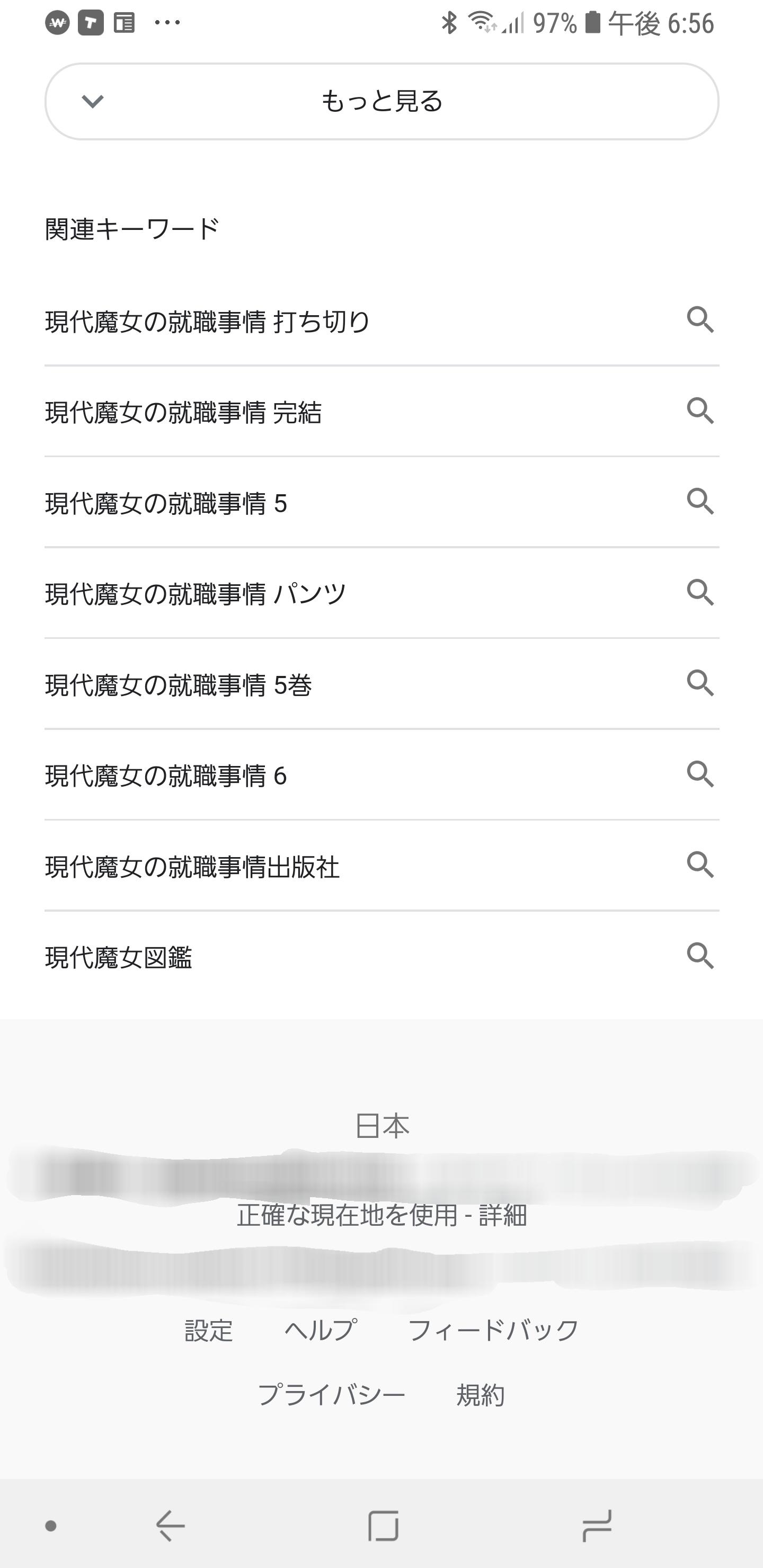Viewport: 763px width, 1568px height.
Task: Send feedback via フィードバック
Action: click(493, 1330)
